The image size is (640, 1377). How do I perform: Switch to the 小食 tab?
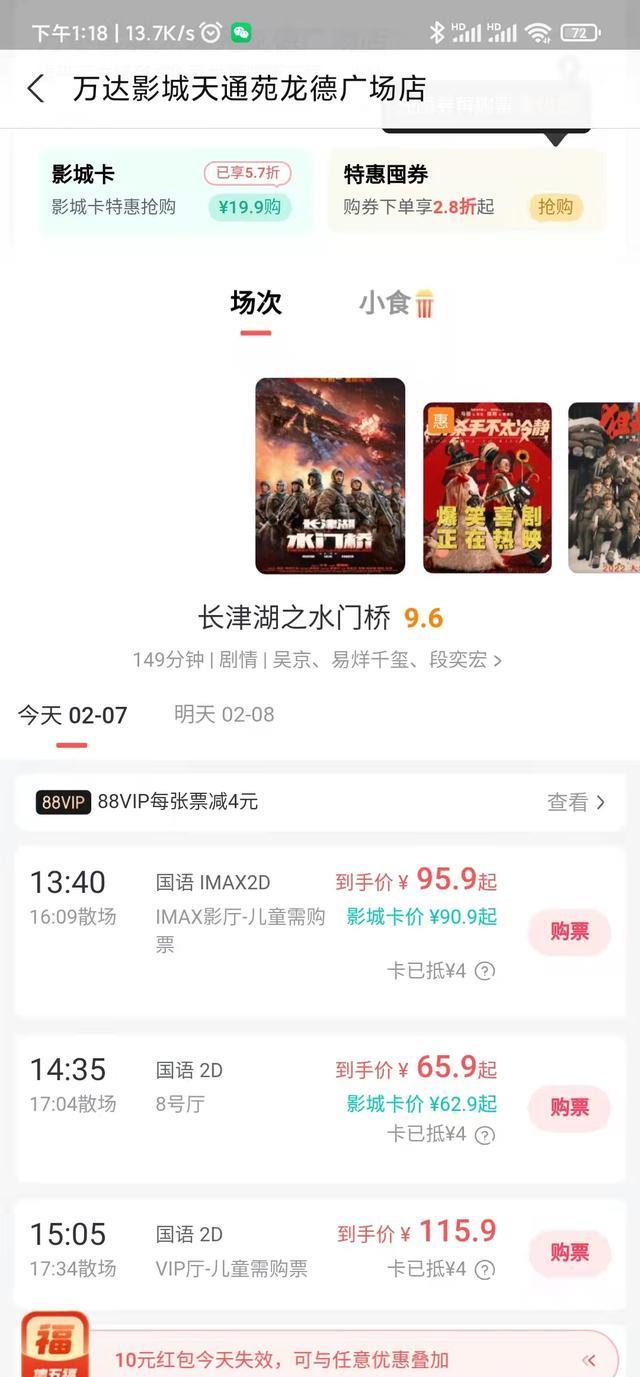tap(396, 303)
